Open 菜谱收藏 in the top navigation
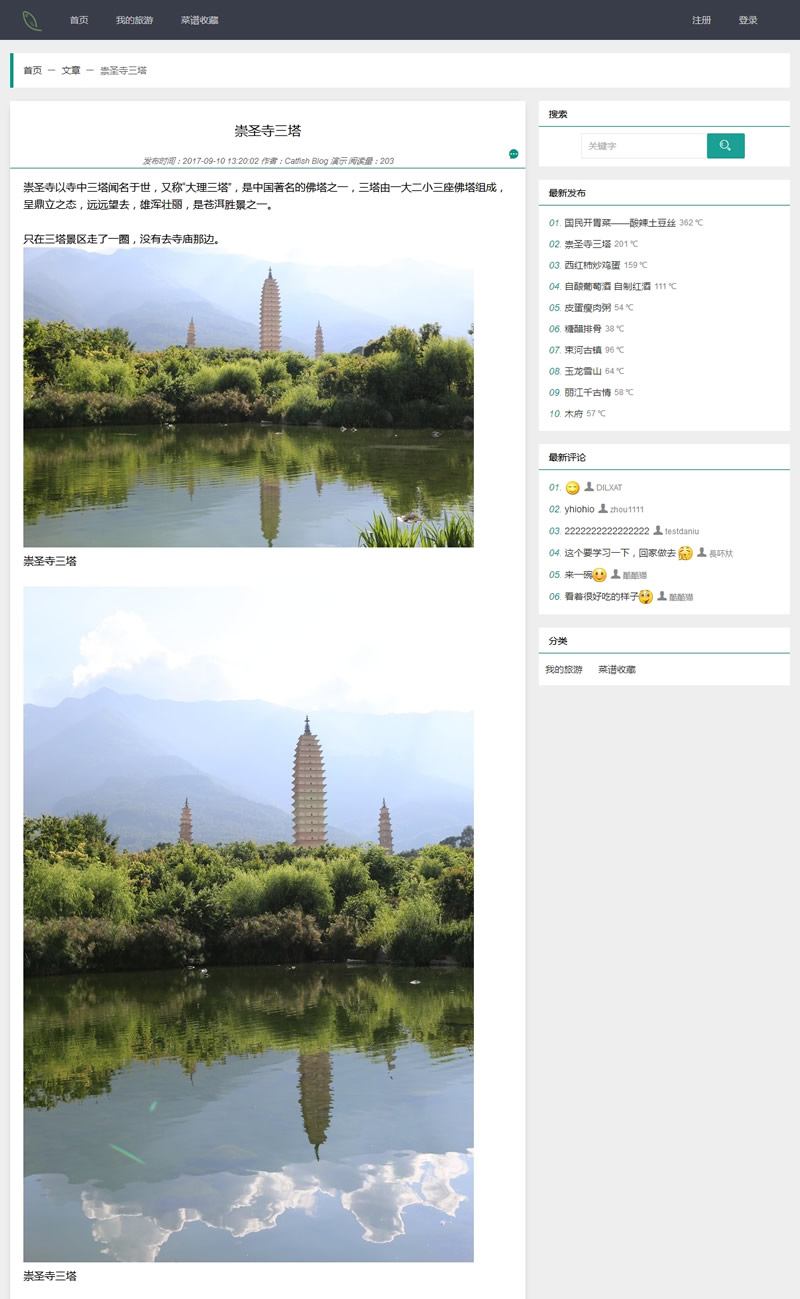The height and width of the screenshot is (1299, 800). tap(200, 20)
